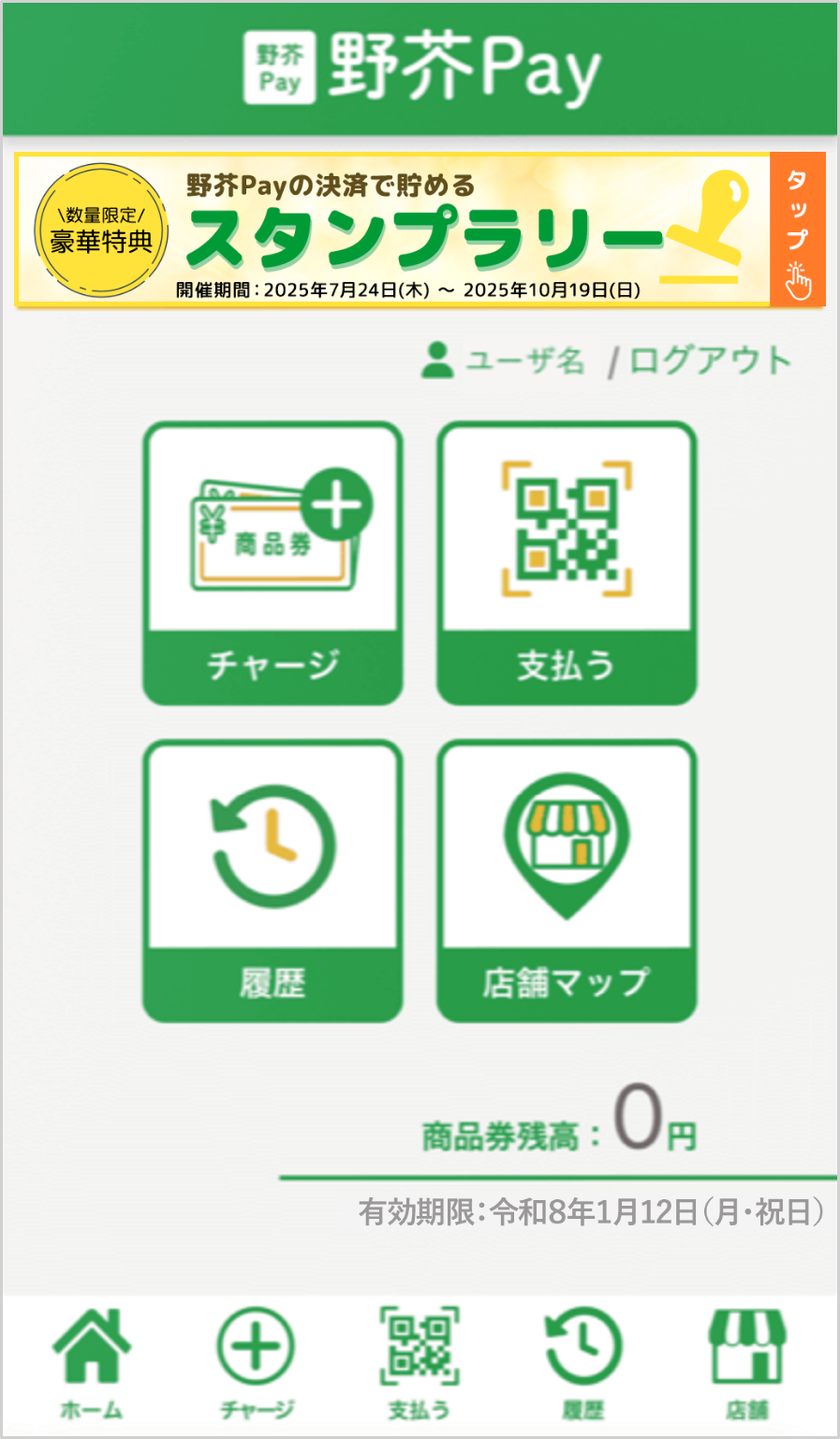Select the 支払う tab in bottom bar
This screenshot has height=1439, width=840.
(x=420, y=1363)
